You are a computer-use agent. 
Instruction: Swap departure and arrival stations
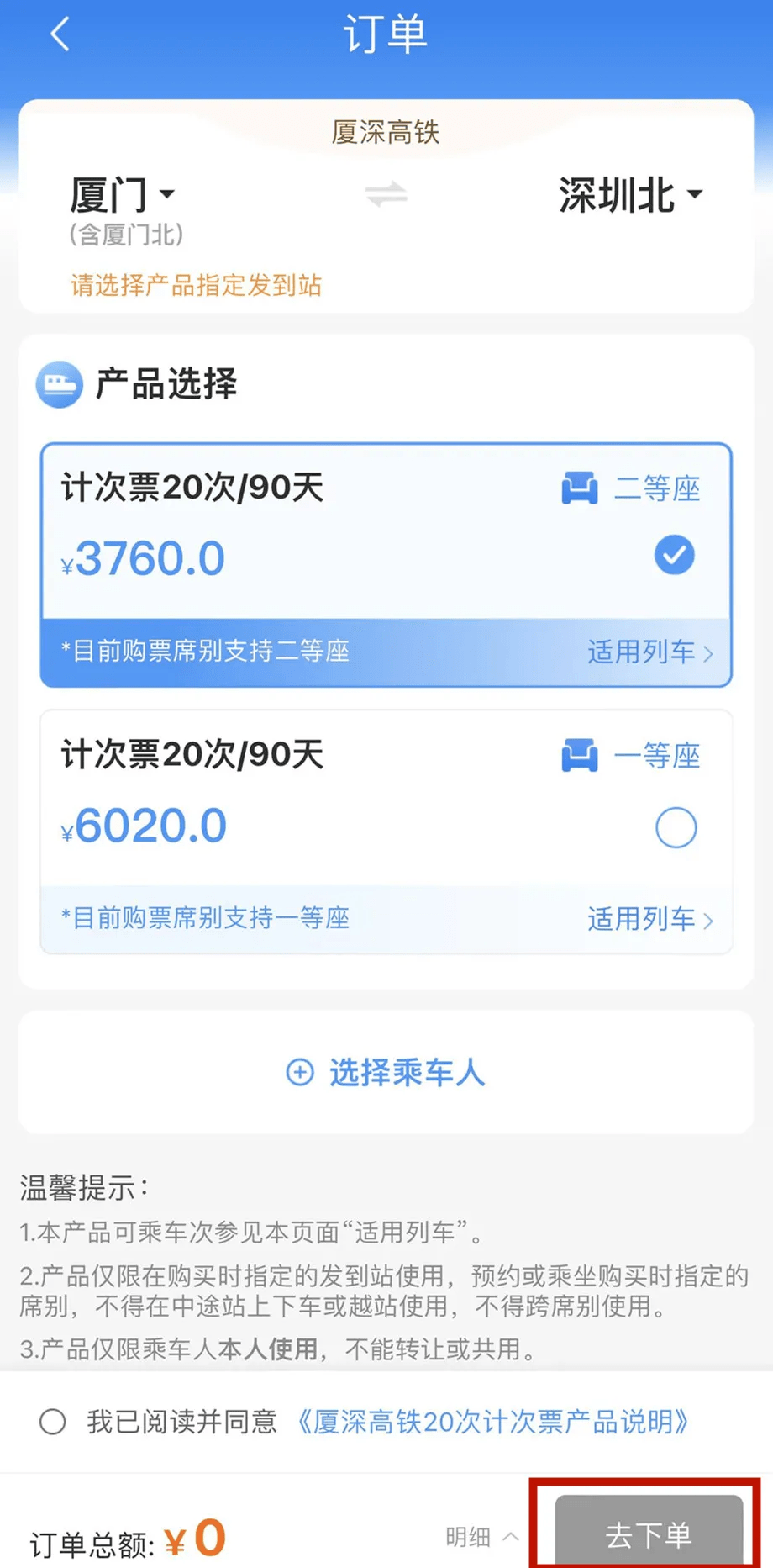(x=386, y=194)
